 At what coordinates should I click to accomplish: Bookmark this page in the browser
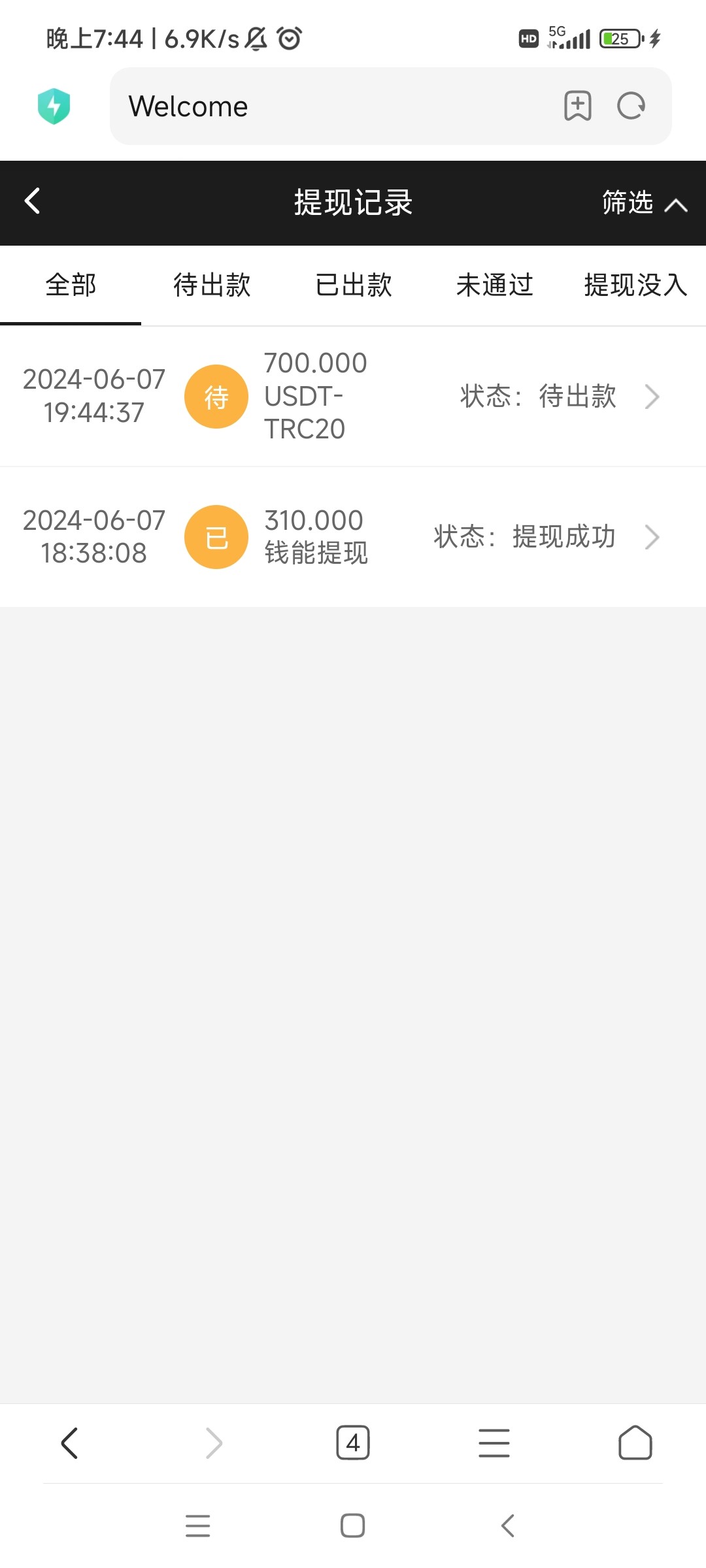coord(578,106)
